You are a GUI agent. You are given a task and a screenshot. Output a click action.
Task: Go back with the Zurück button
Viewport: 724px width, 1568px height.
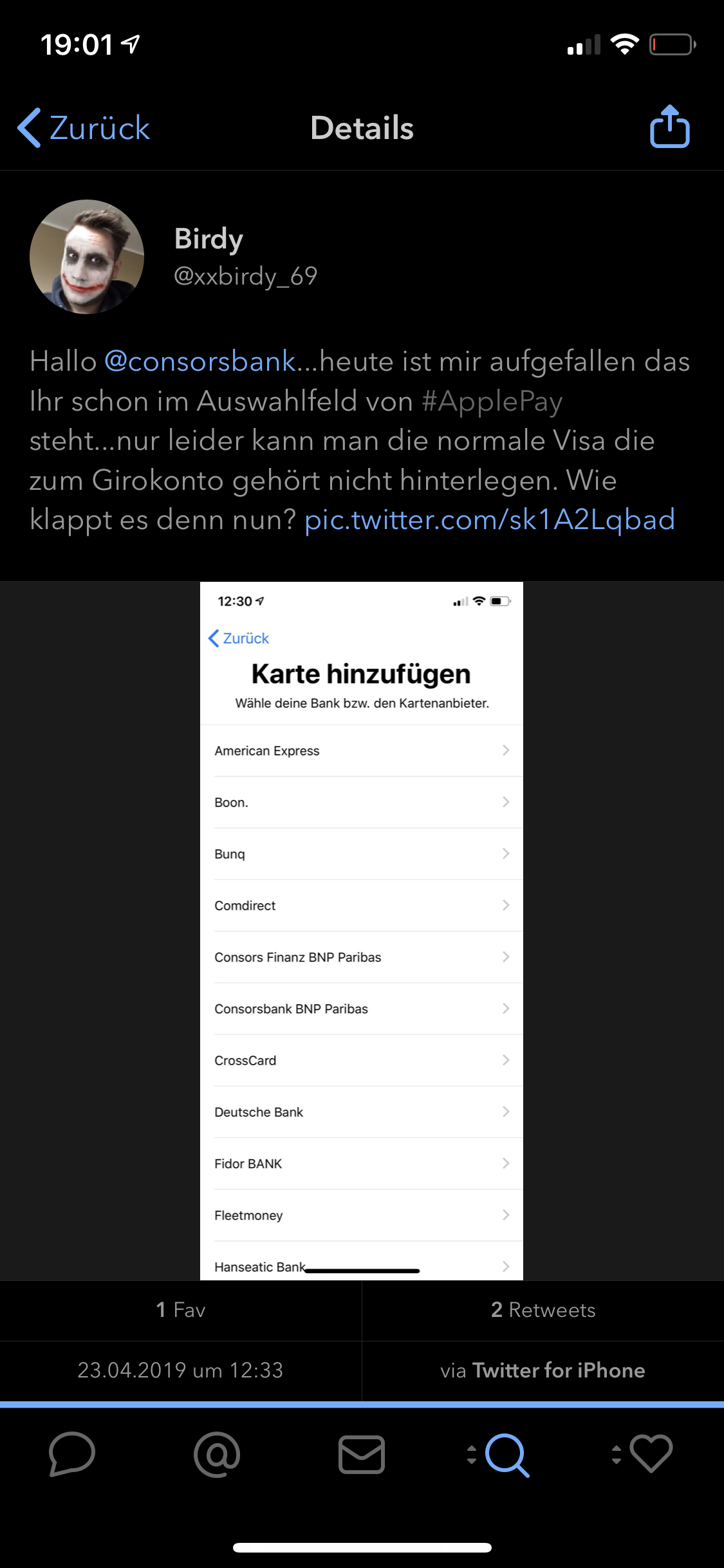coord(84,128)
